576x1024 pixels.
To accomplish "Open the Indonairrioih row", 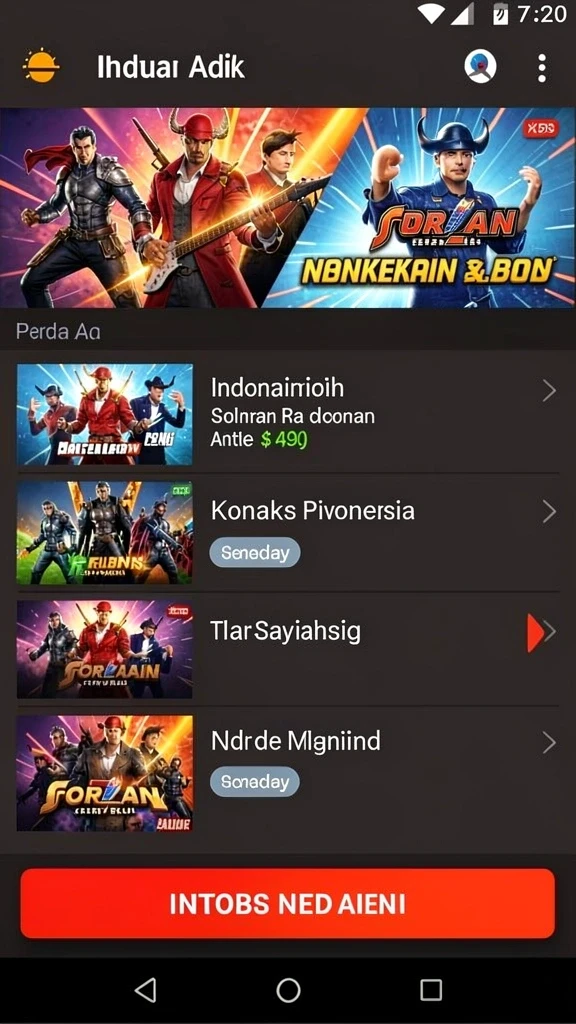I will [288, 415].
